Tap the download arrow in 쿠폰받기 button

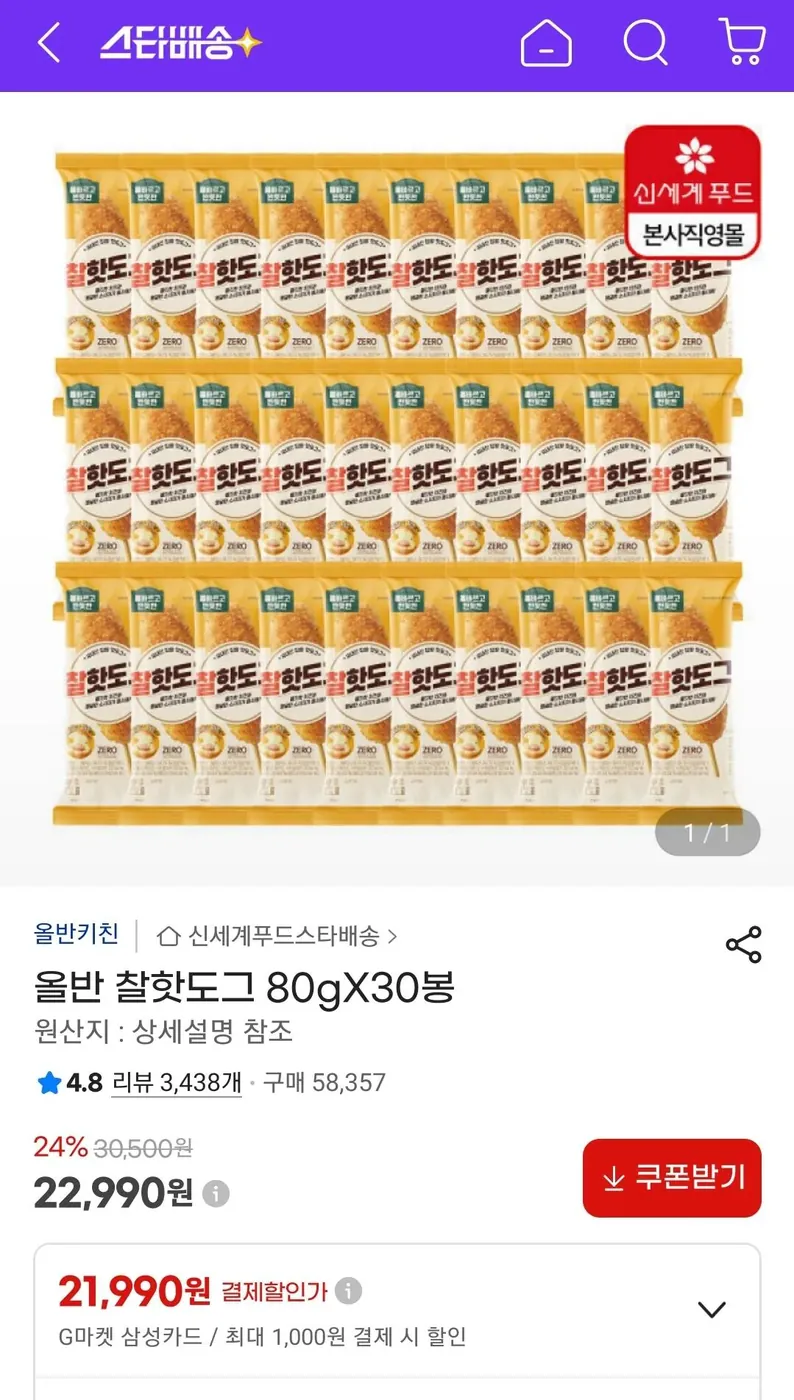click(x=612, y=1179)
